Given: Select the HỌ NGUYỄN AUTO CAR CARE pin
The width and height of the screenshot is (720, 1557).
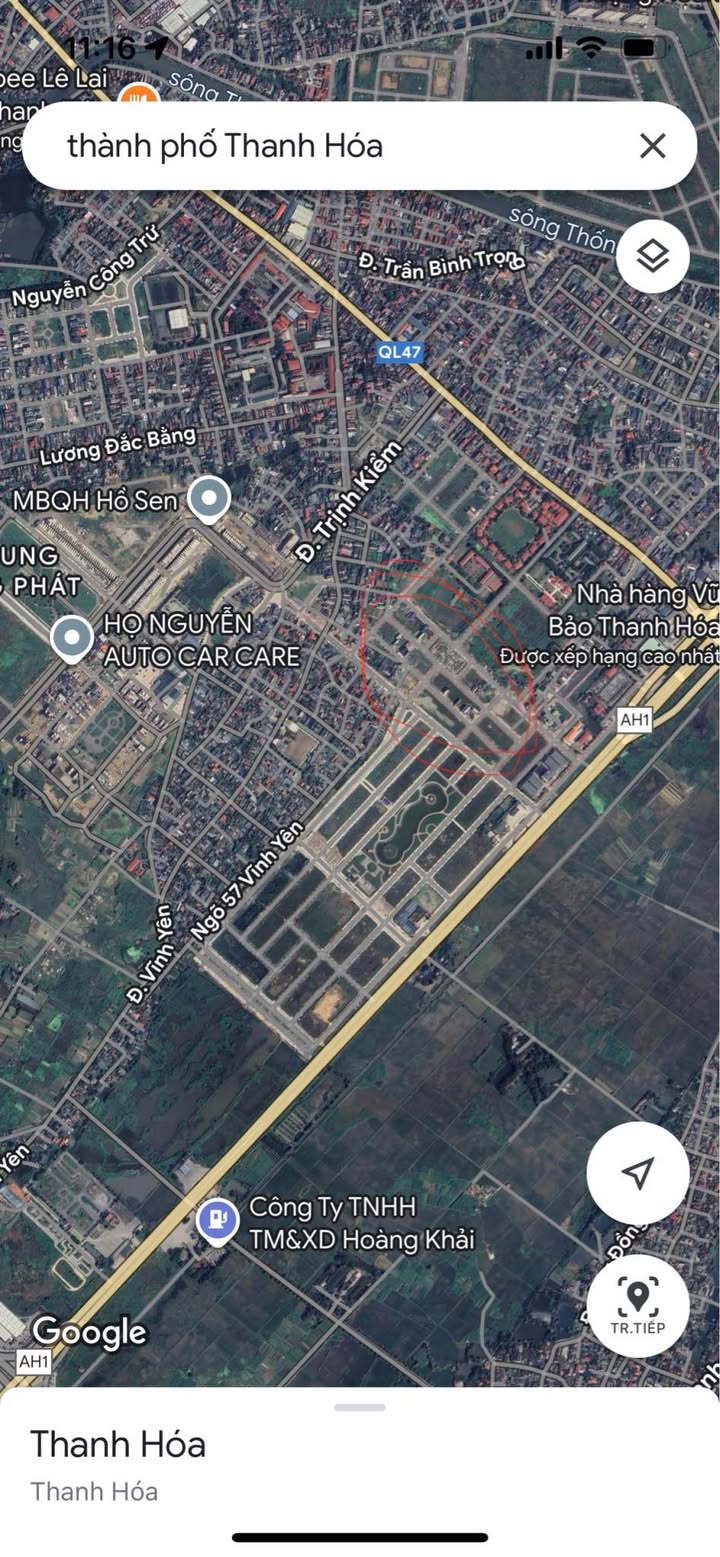Looking at the screenshot, I should click(x=72, y=639).
